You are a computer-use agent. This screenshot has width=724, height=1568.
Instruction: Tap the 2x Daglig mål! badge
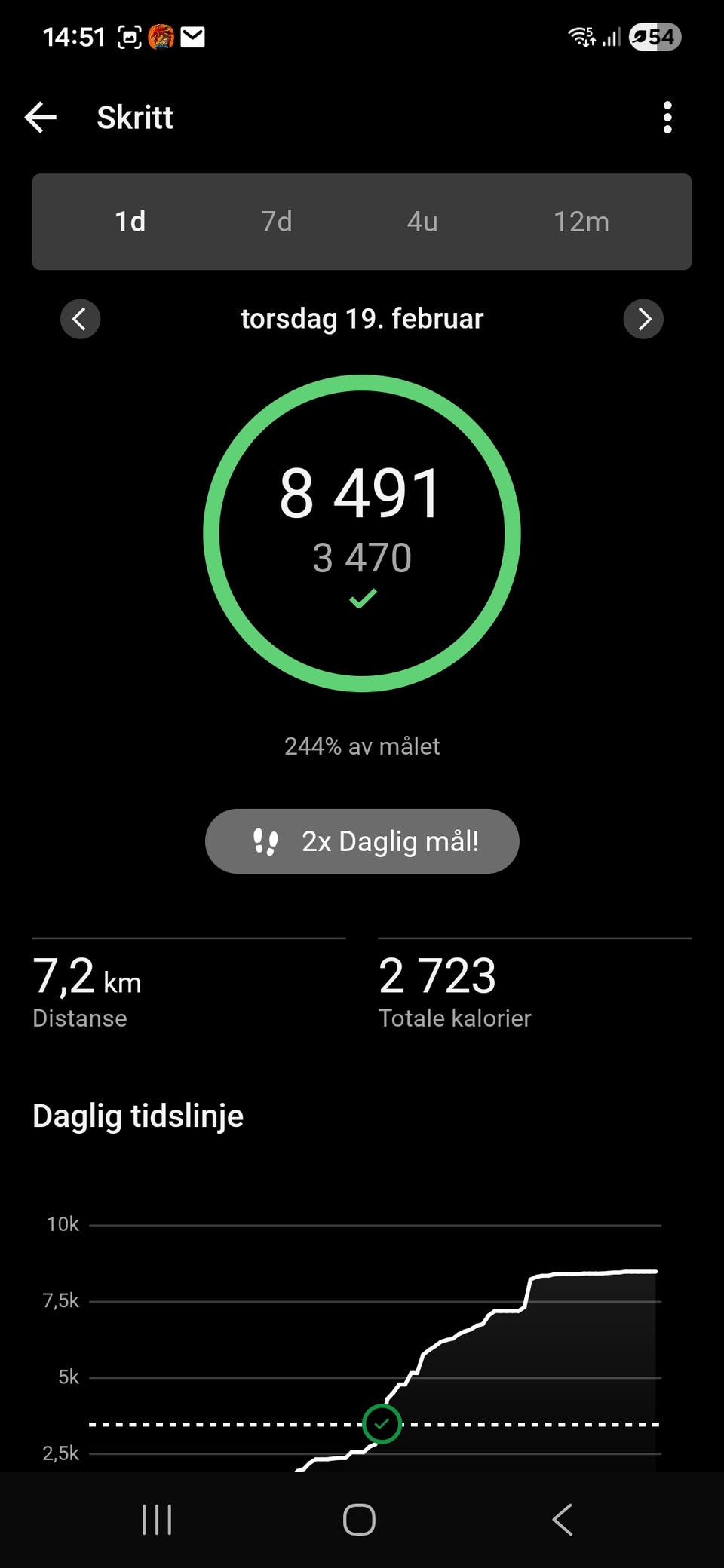click(361, 841)
